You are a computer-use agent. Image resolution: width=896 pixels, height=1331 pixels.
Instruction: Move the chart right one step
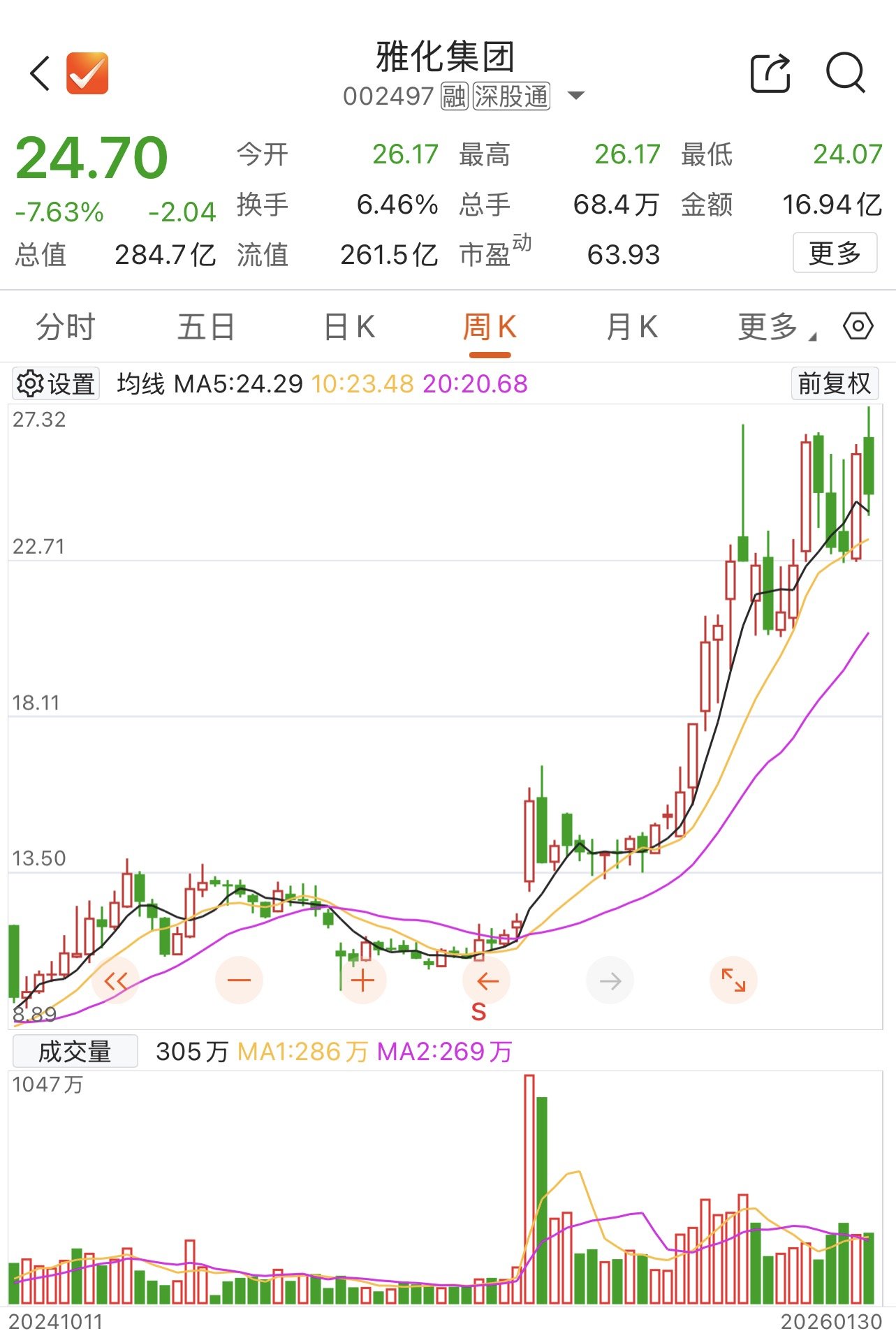click(x=610, y=980)
